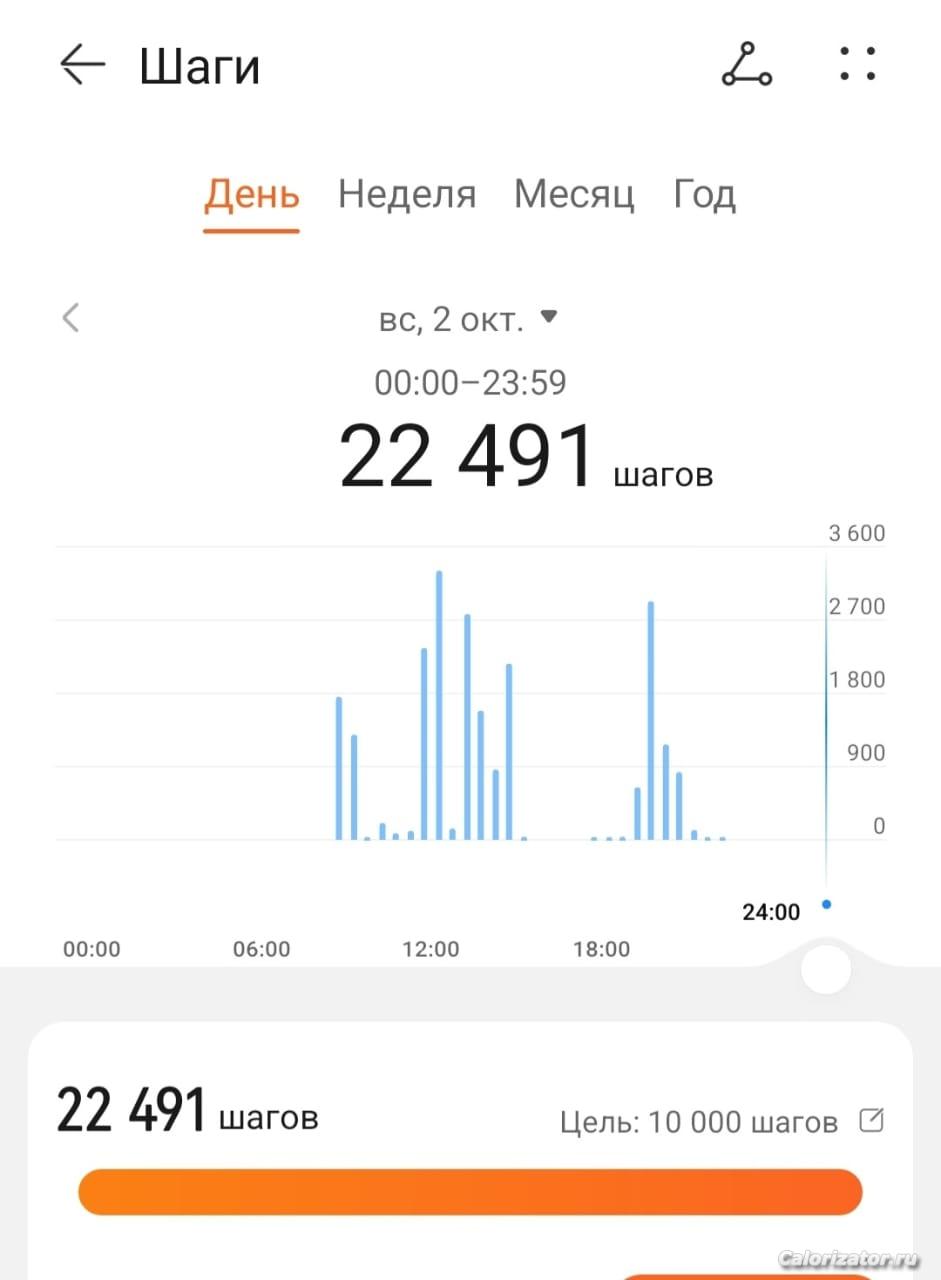The width and height of the screenshot is (941, 1280).
Task: Switch to the Год tab
Action: [x=705, y=194]
